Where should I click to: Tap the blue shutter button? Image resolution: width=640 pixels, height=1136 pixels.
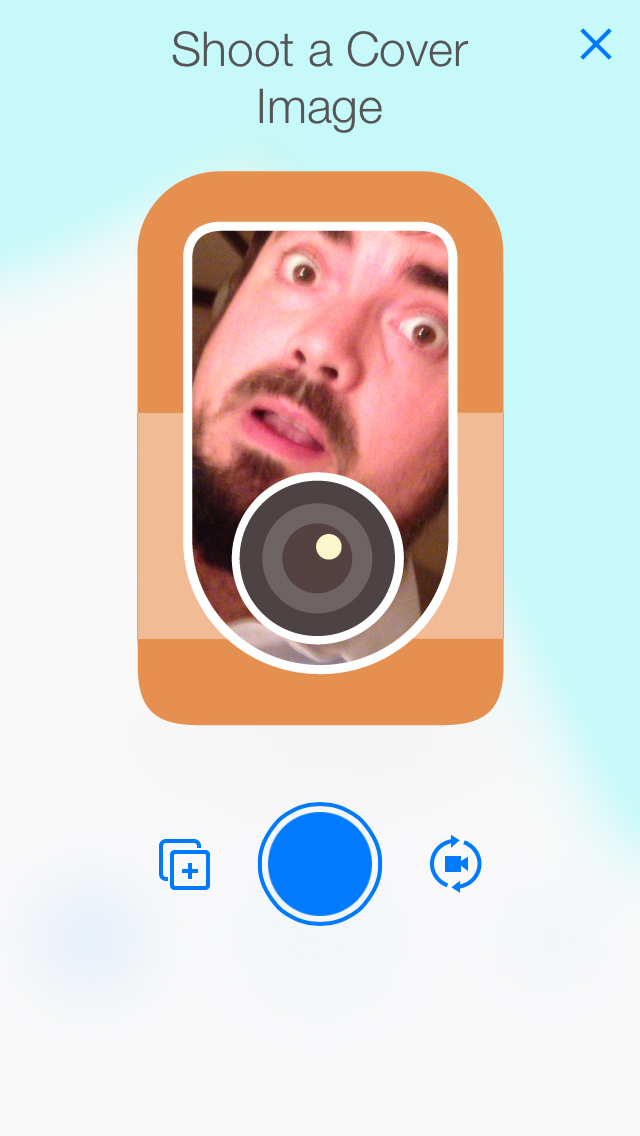(320, 863)
